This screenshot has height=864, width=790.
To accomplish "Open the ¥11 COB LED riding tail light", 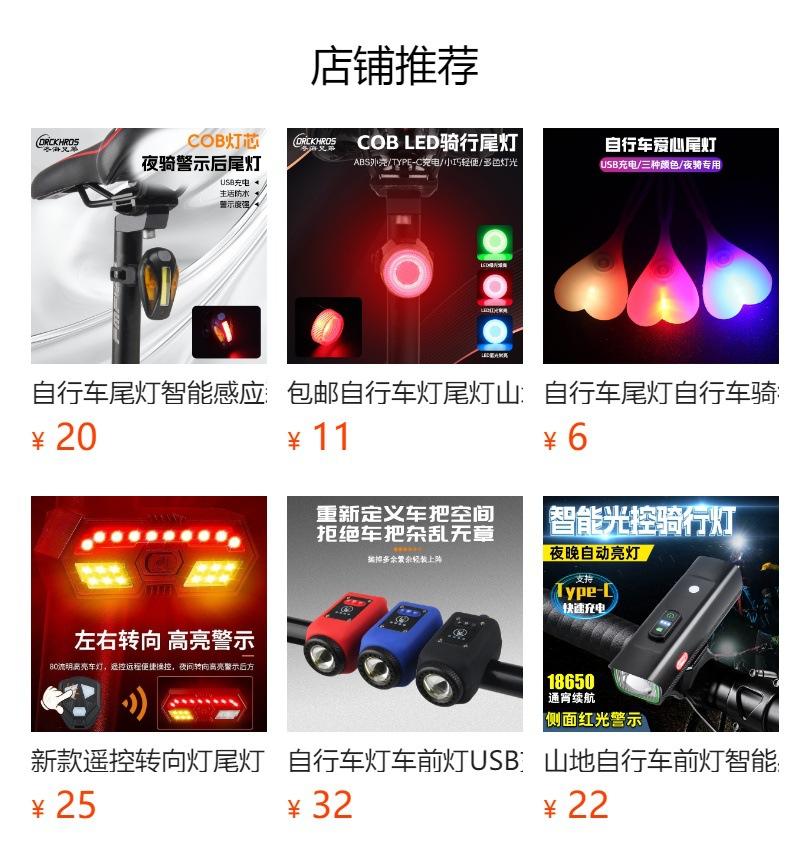I will click(405, 246).
